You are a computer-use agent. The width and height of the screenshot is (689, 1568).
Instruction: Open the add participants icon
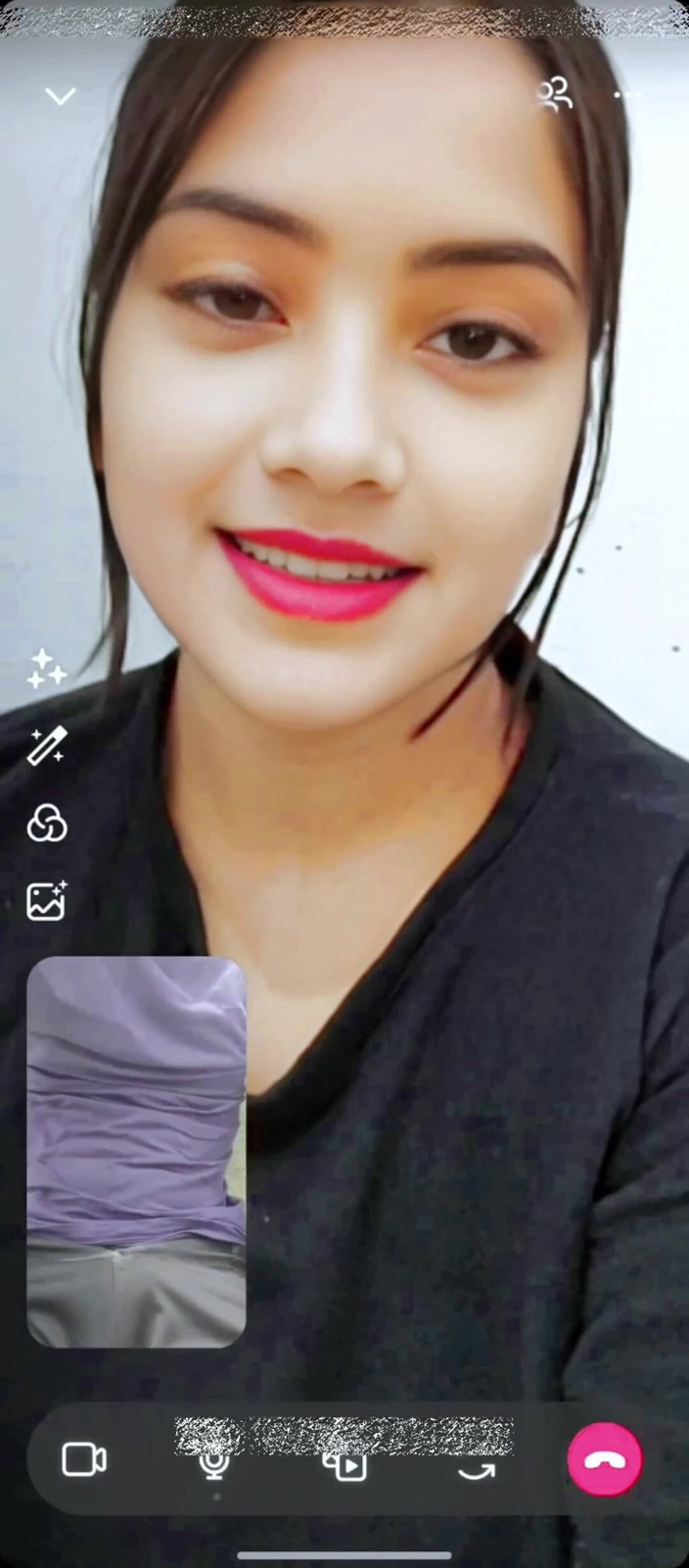pos(554,95)
